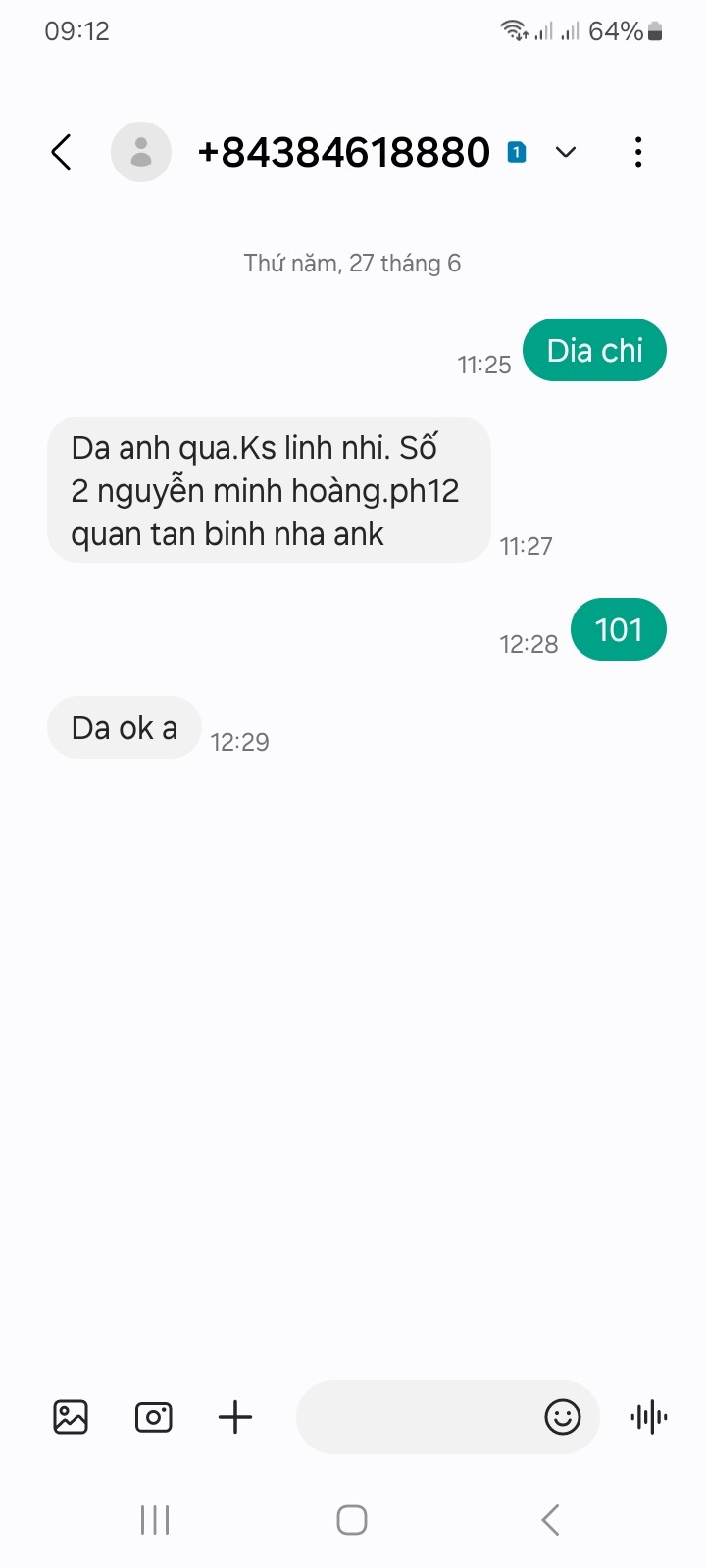Record a voice message
The width and height of the screenshot is (706, 1568).
point(649,1417)
